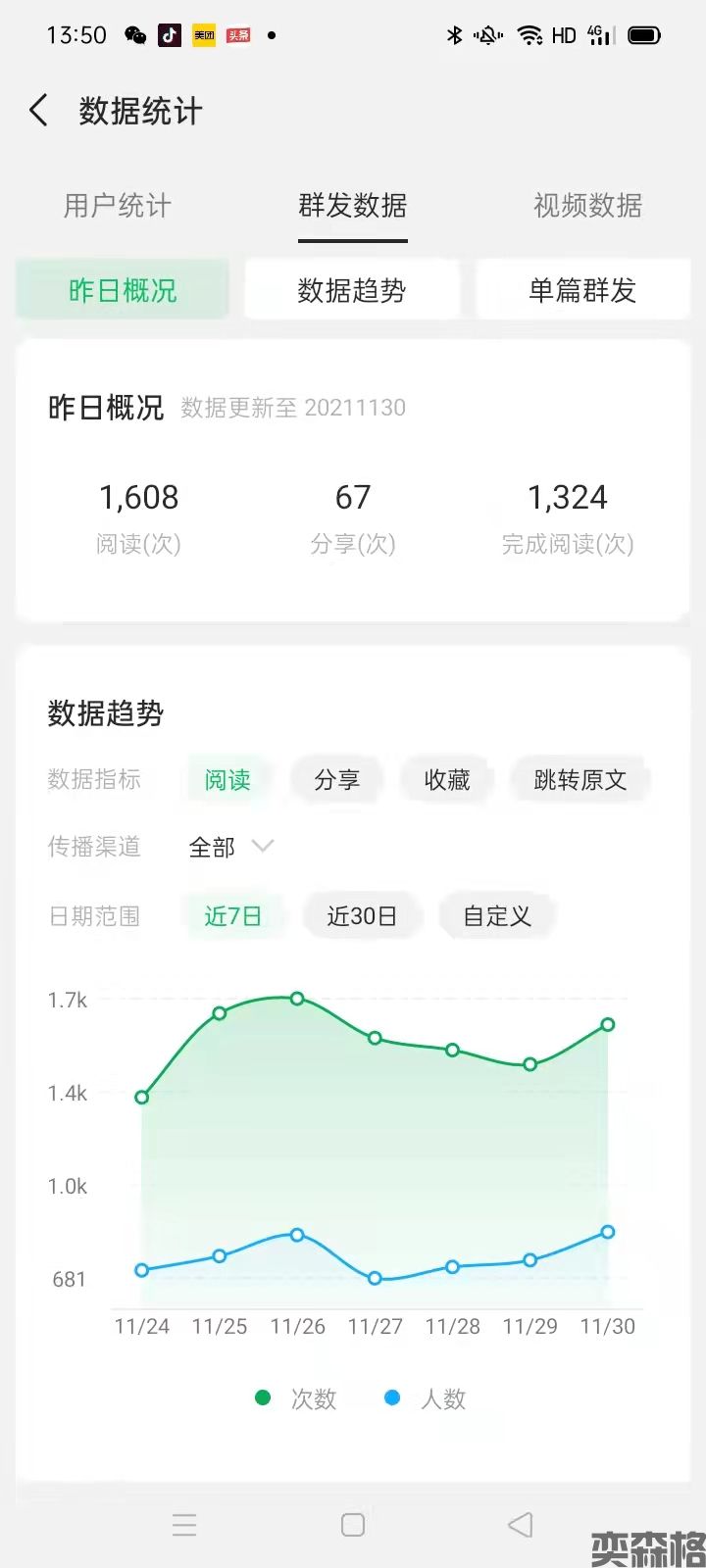This screenshot has width=706, height=1568.
Task: Open the 视频数据 tab
Action: [x=587, y=206]
